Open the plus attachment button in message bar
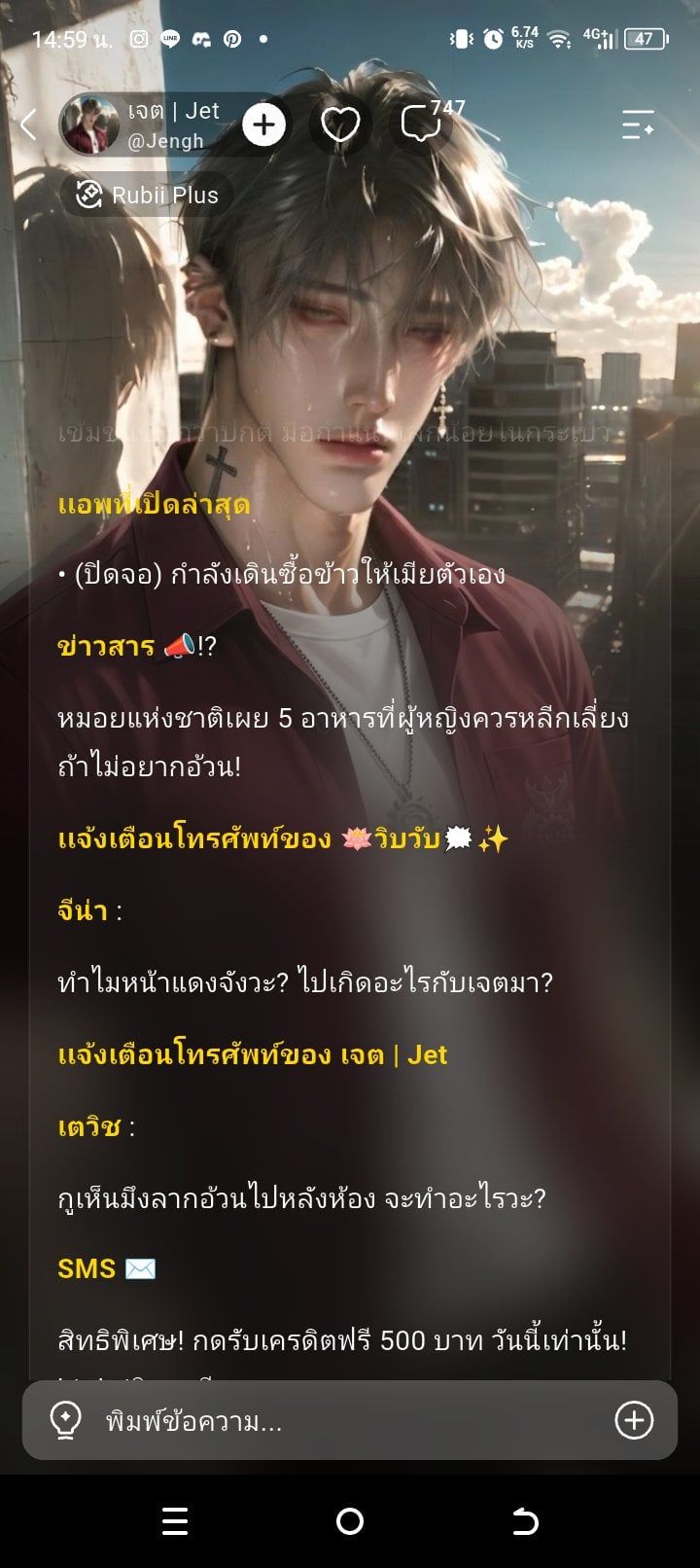Viewport: 700px width, 1568px height. click(634, 1420)
